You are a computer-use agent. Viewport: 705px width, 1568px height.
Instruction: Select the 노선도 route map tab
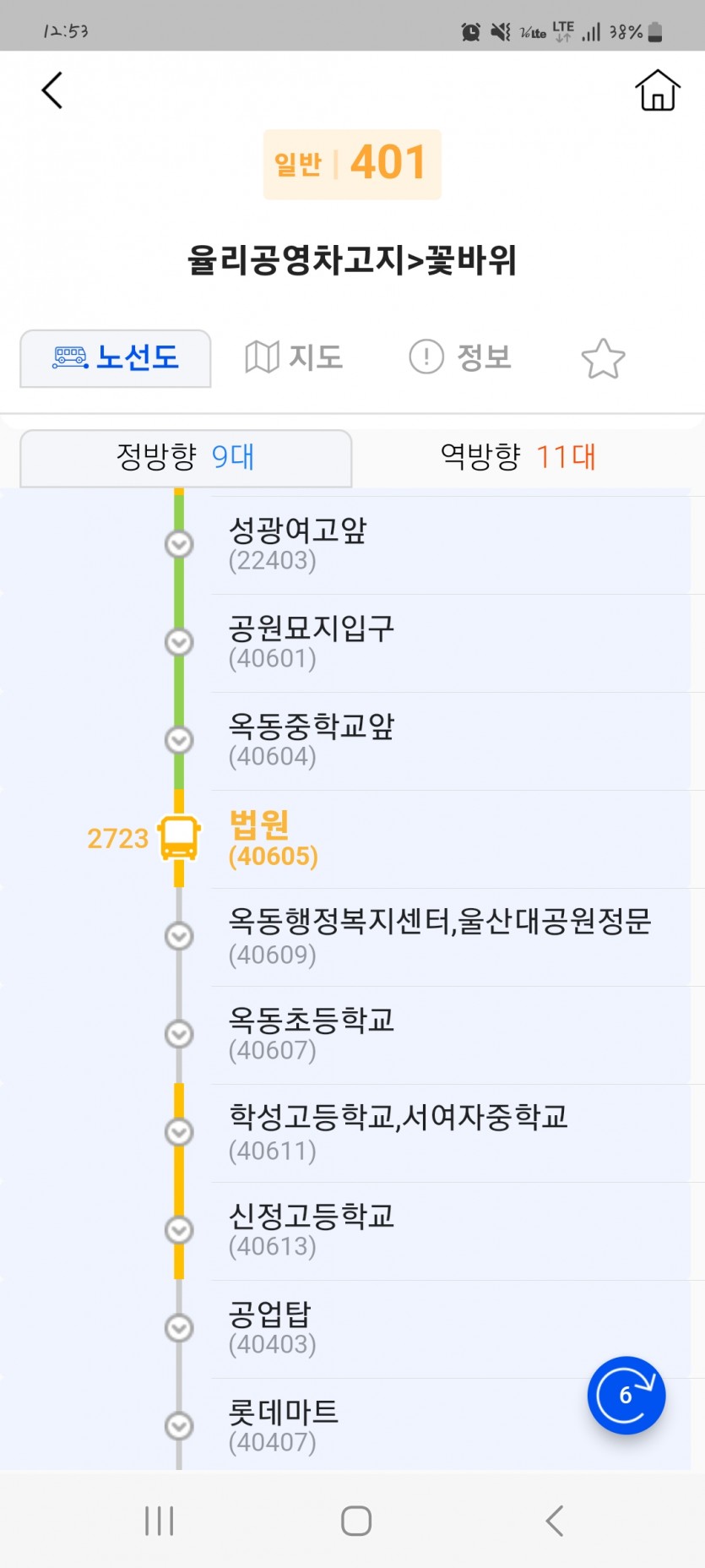116,358
